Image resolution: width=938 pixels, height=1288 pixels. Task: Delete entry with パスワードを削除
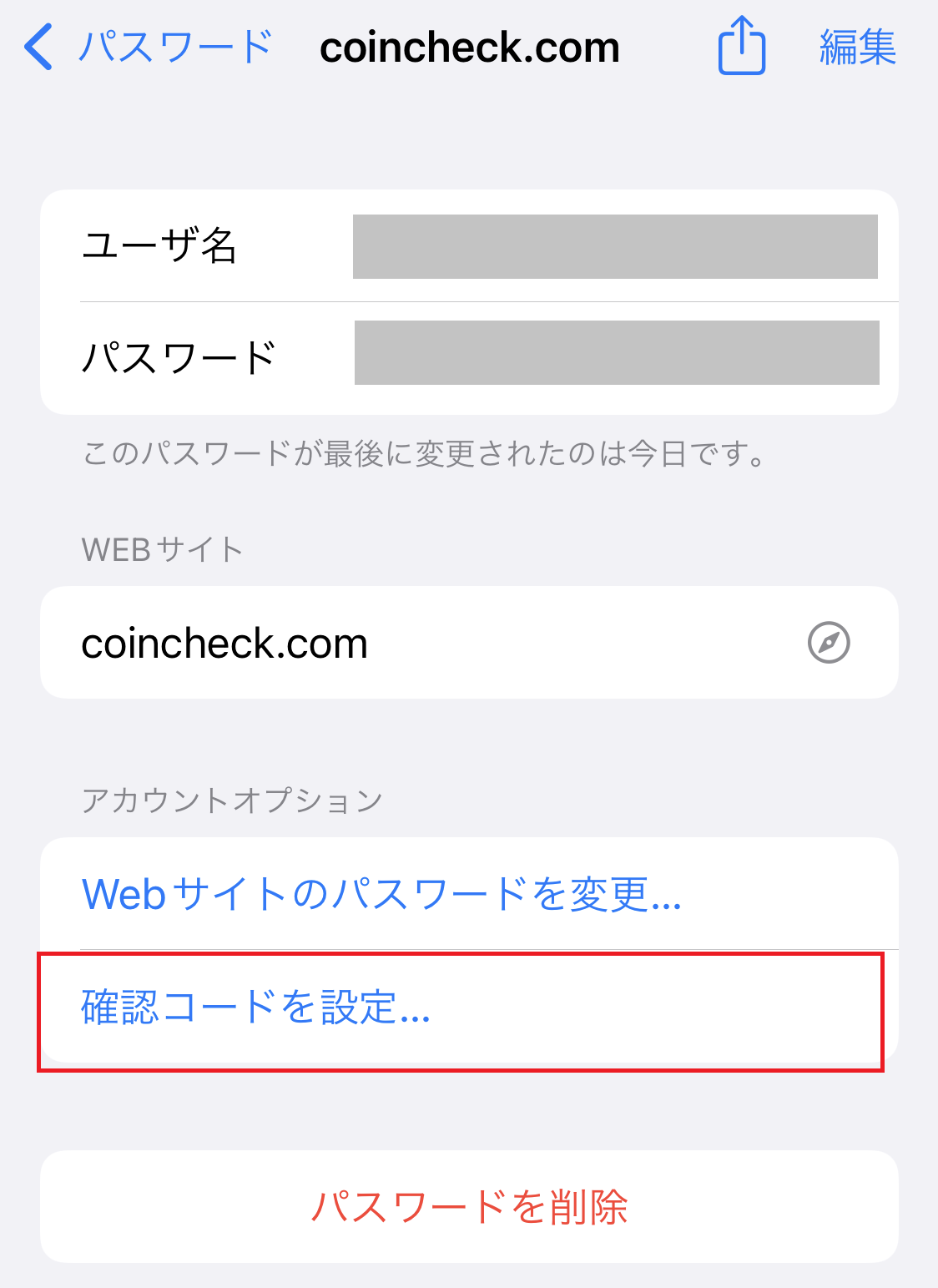coord(469,1207)
